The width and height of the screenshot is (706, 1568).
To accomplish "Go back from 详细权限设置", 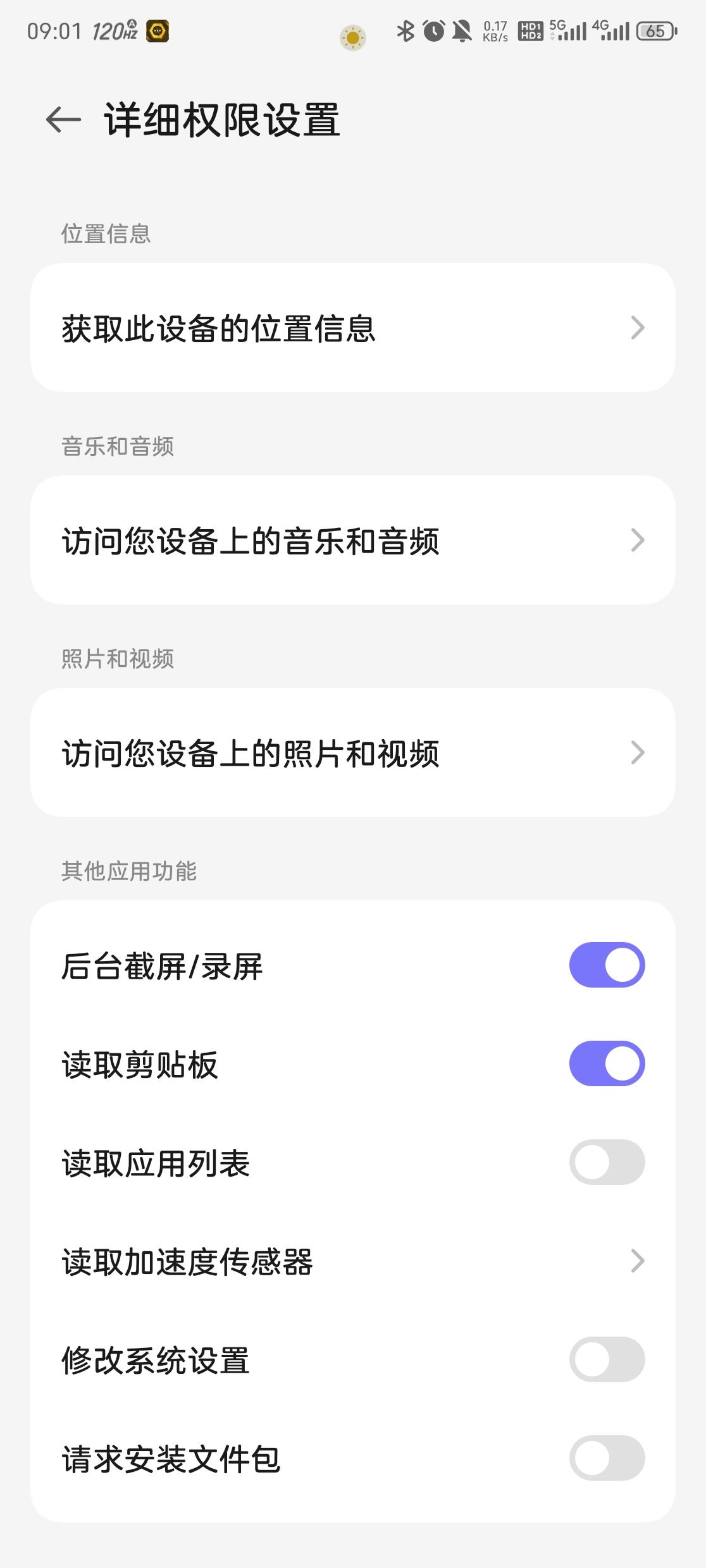I will (x=63, y=119).
